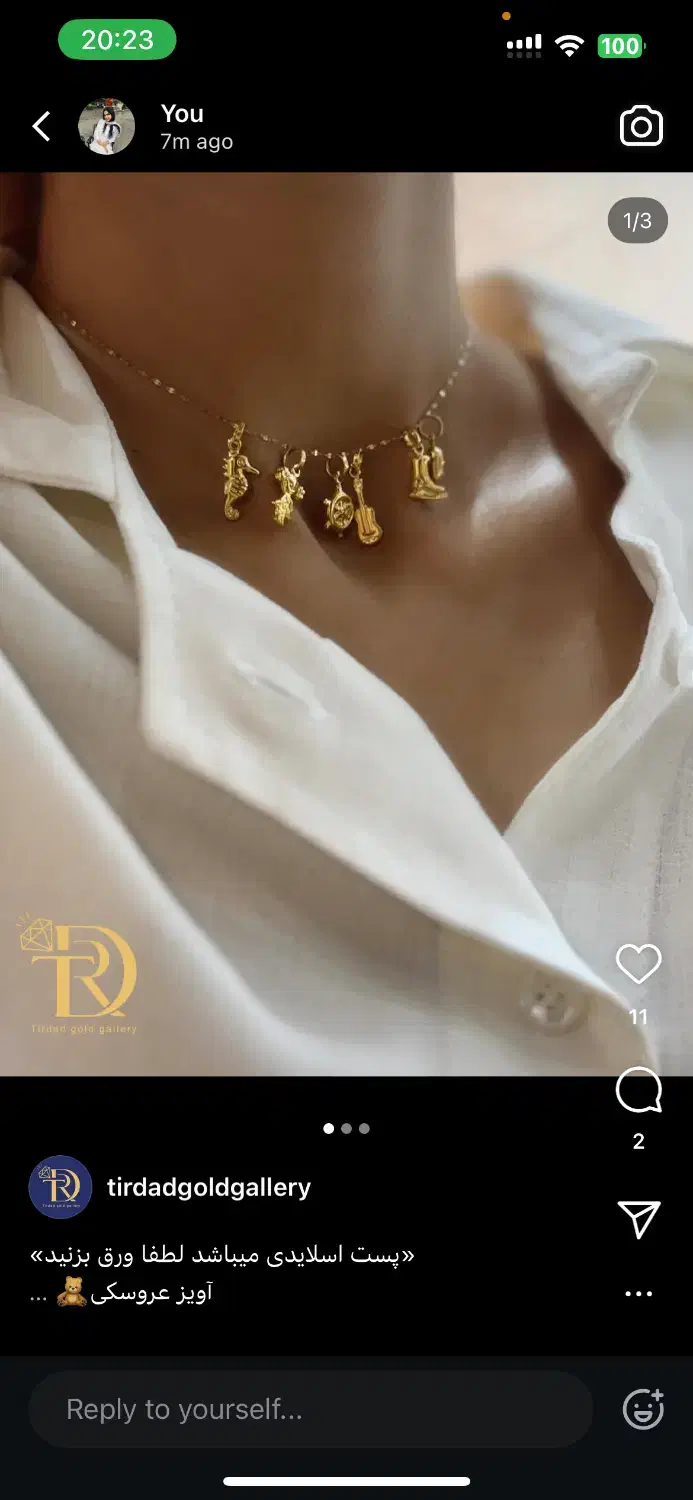
Task: Tap the Reply to yourself field
Action: point(310,1409)
